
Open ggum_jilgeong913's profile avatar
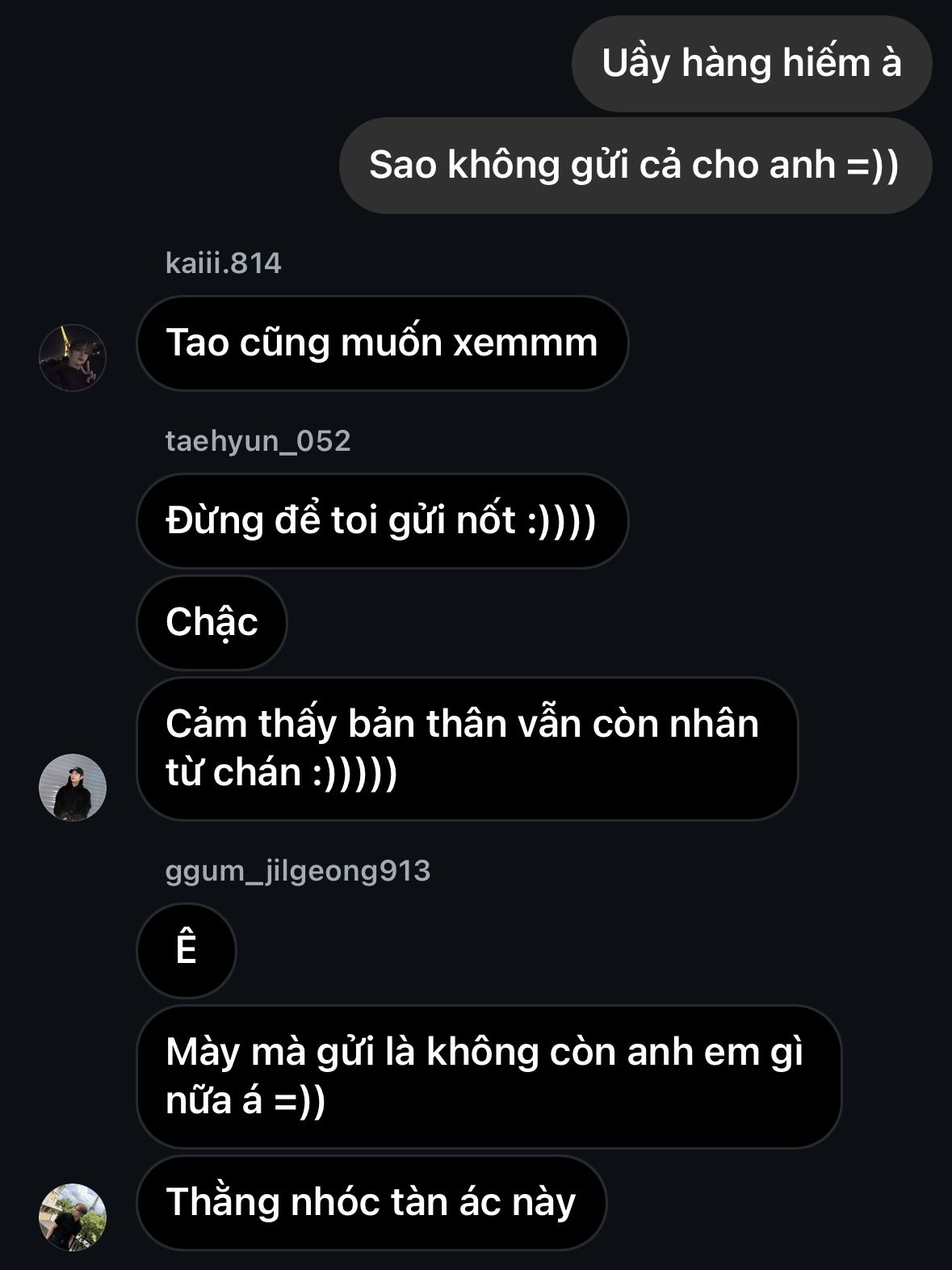click(73, 1217)
